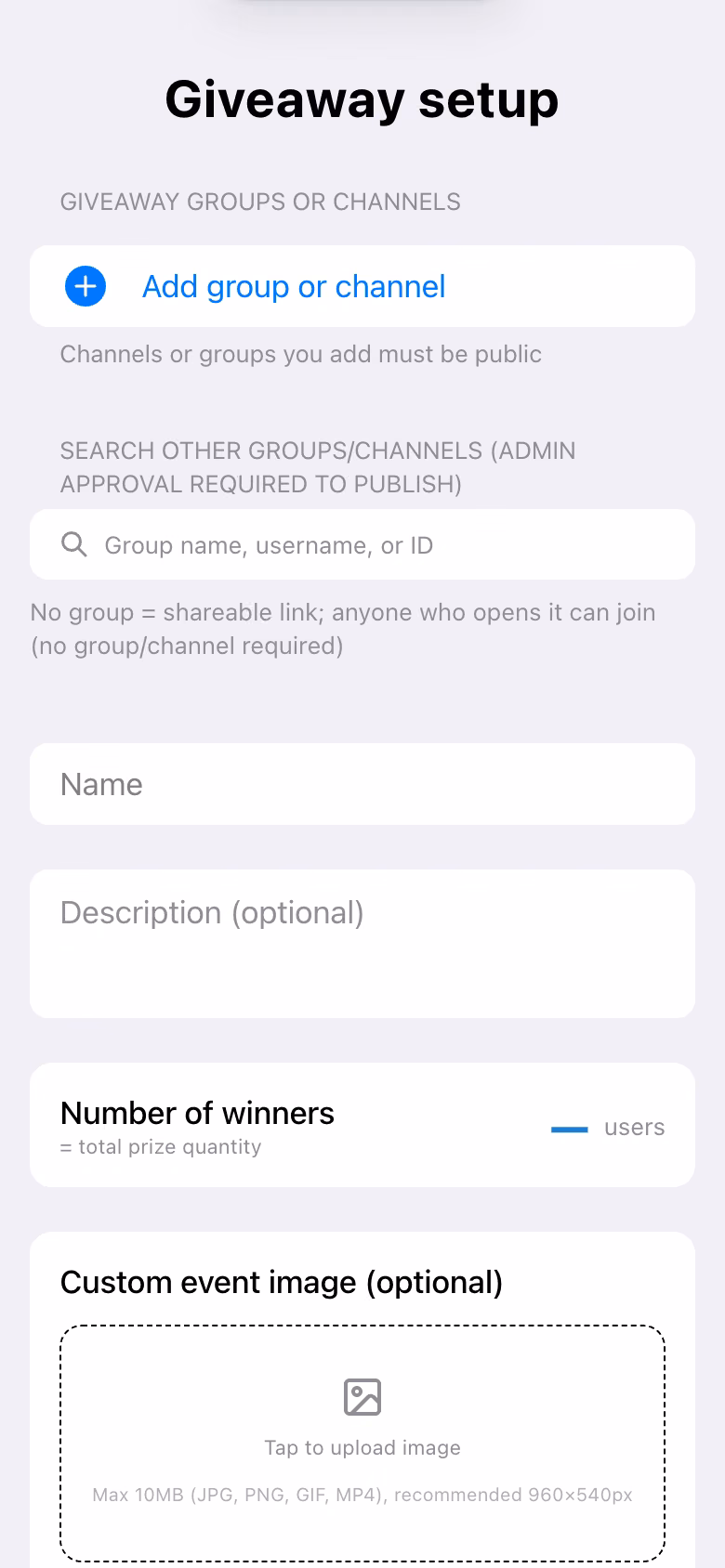Screen dimensions: 725x1568
Task: Tap to upload a custom event image
Action: coord(362,1444)
